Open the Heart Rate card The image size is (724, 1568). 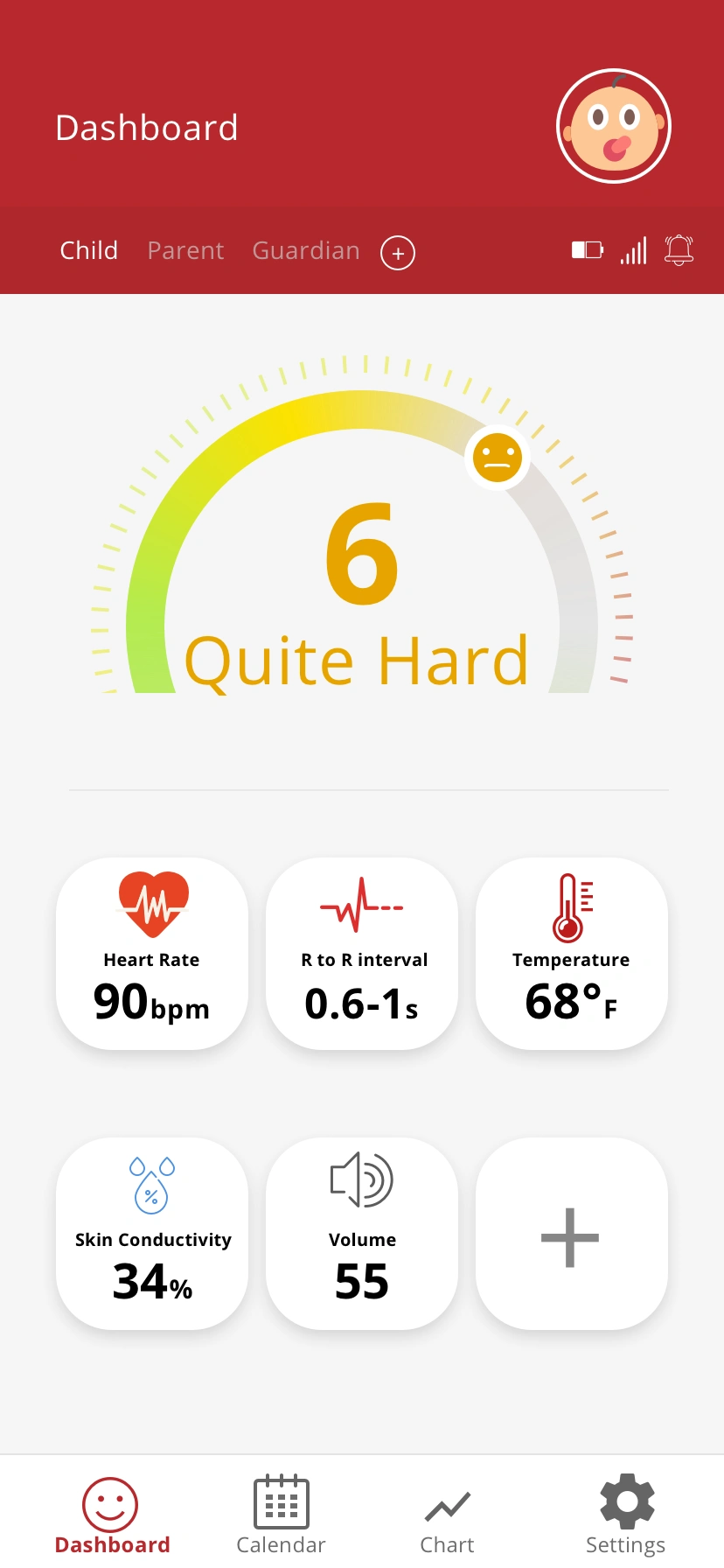click(x=152, y=954)
